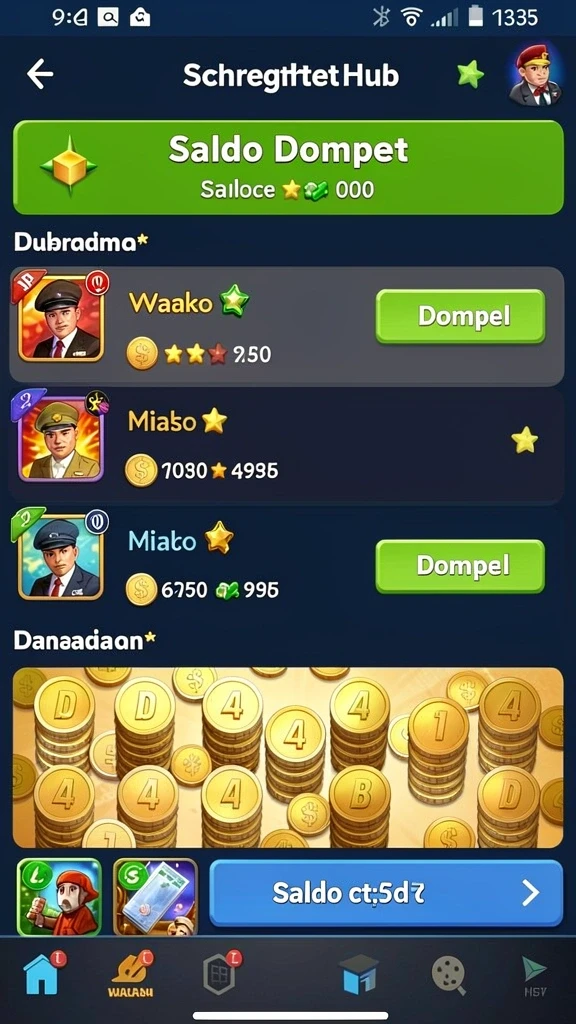Open the banknote game tile
Viewport: 576px width, 1024px height.
click(155, 897)
